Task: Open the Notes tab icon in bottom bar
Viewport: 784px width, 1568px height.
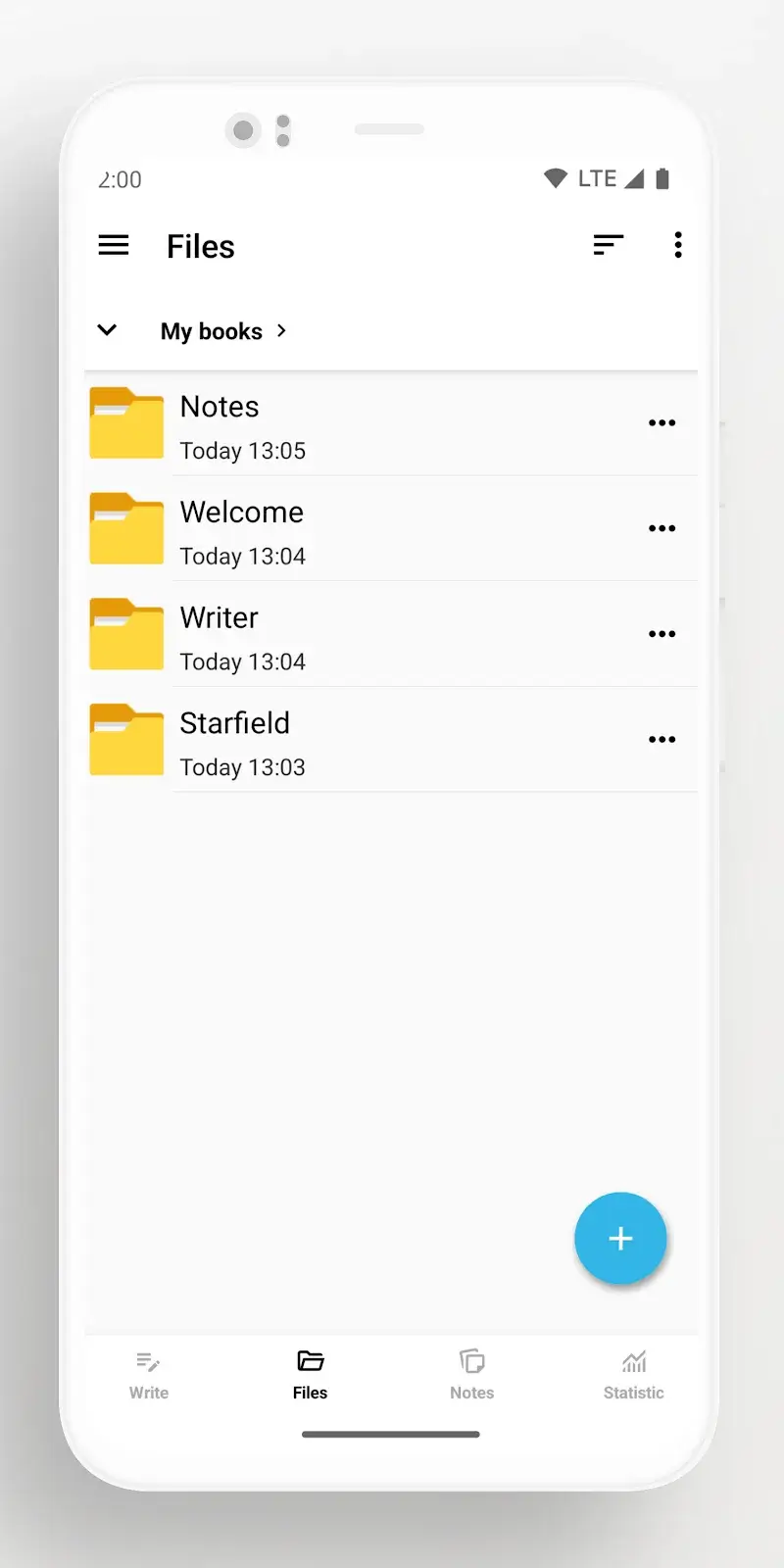Action: pyautogui.click(x=471, y=1362)
